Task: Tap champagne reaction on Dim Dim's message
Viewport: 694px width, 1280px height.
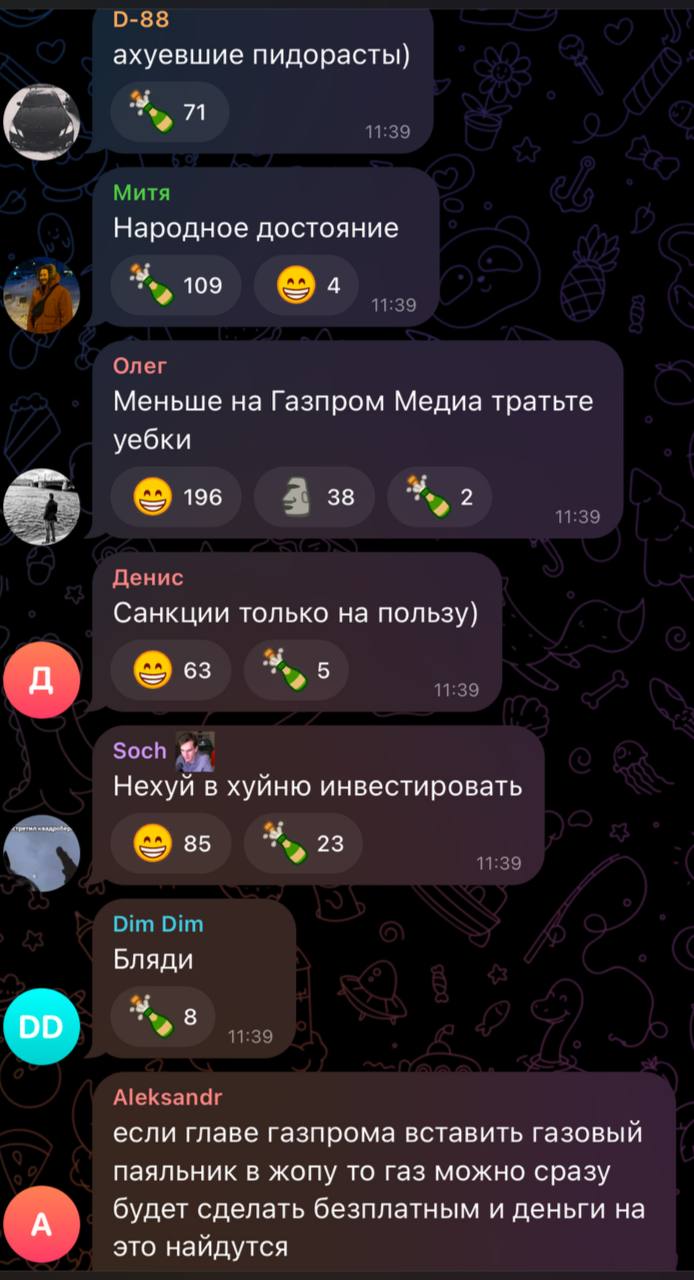Action: pos(163,1017)
